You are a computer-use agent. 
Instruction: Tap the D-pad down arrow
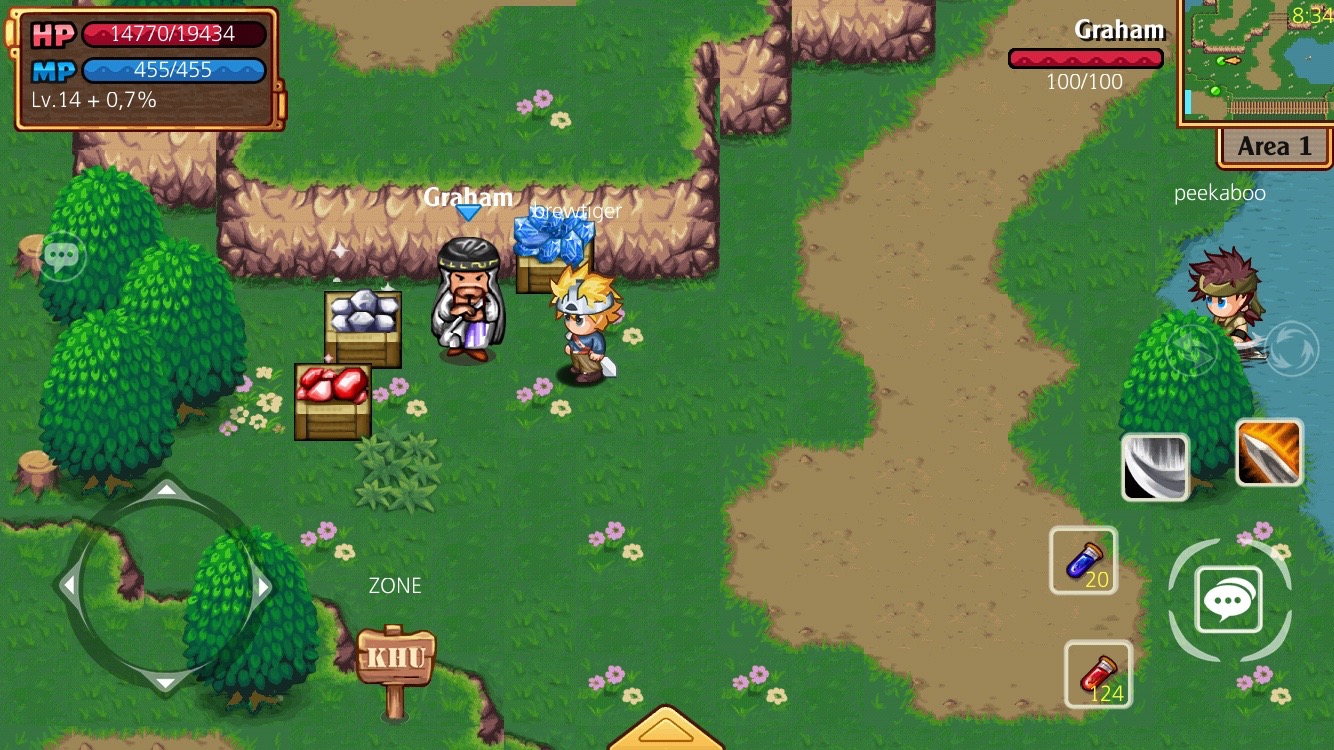click(165, 681)
